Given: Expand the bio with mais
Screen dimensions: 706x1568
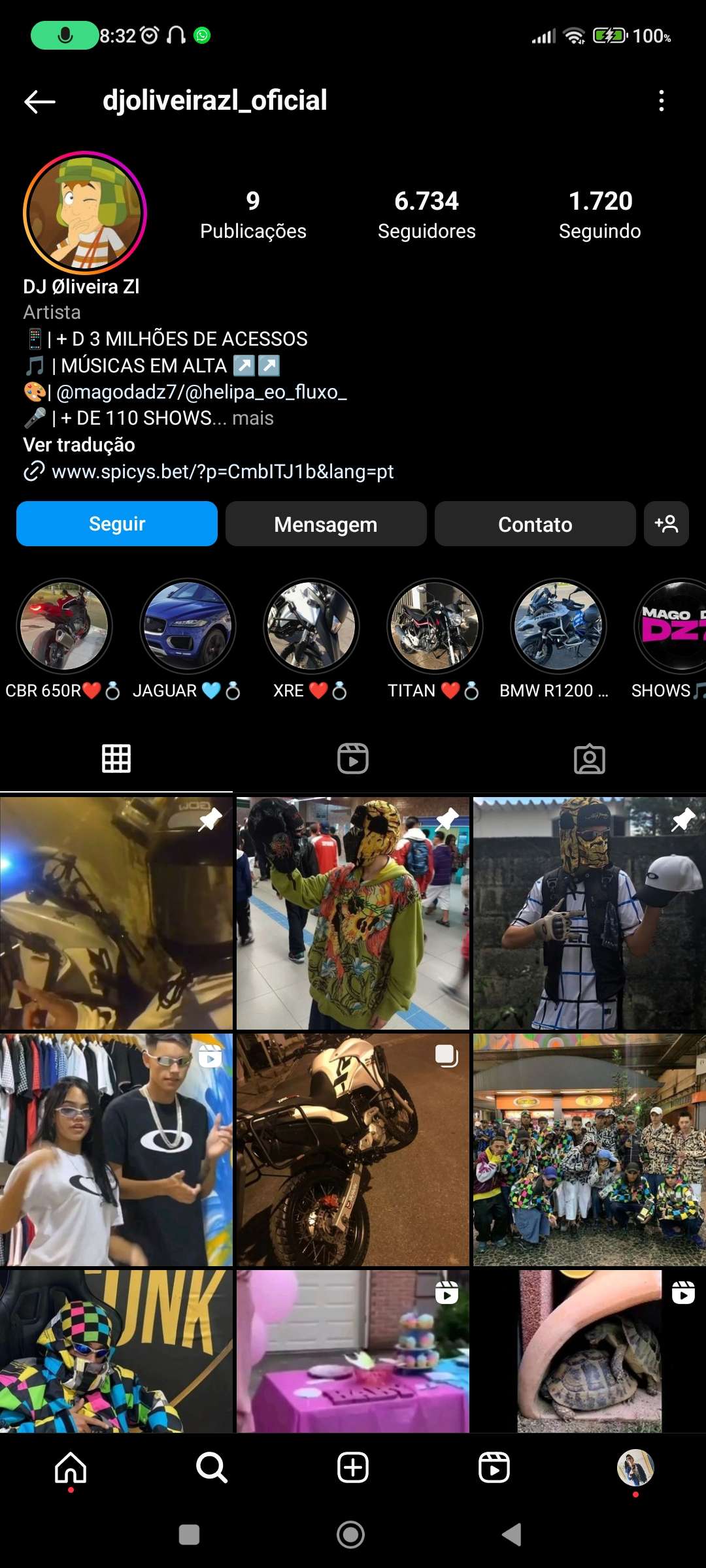Looking at the screenshot, I should pyautogui.click(x=253, y=418).
